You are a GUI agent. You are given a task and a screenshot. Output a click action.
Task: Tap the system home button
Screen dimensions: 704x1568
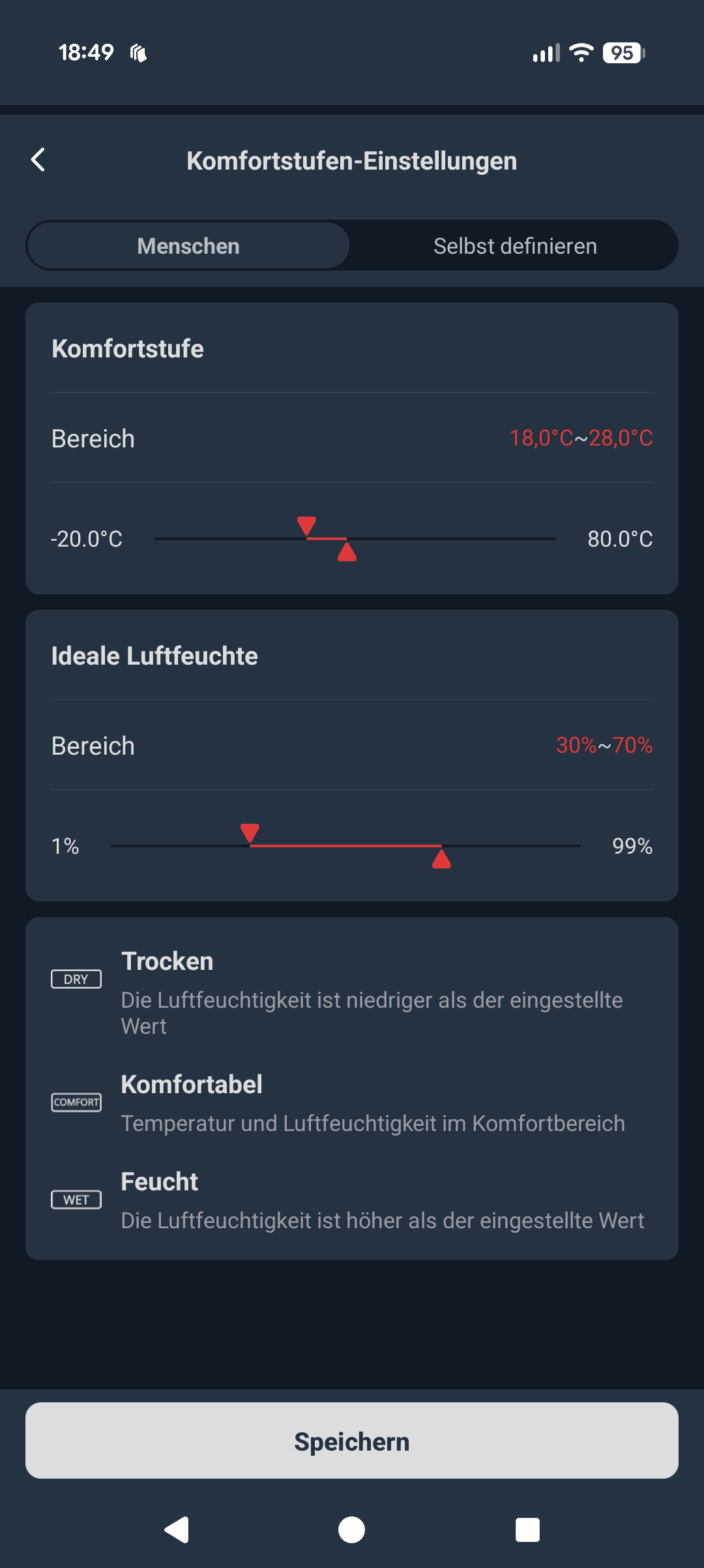pos(352,1530)
